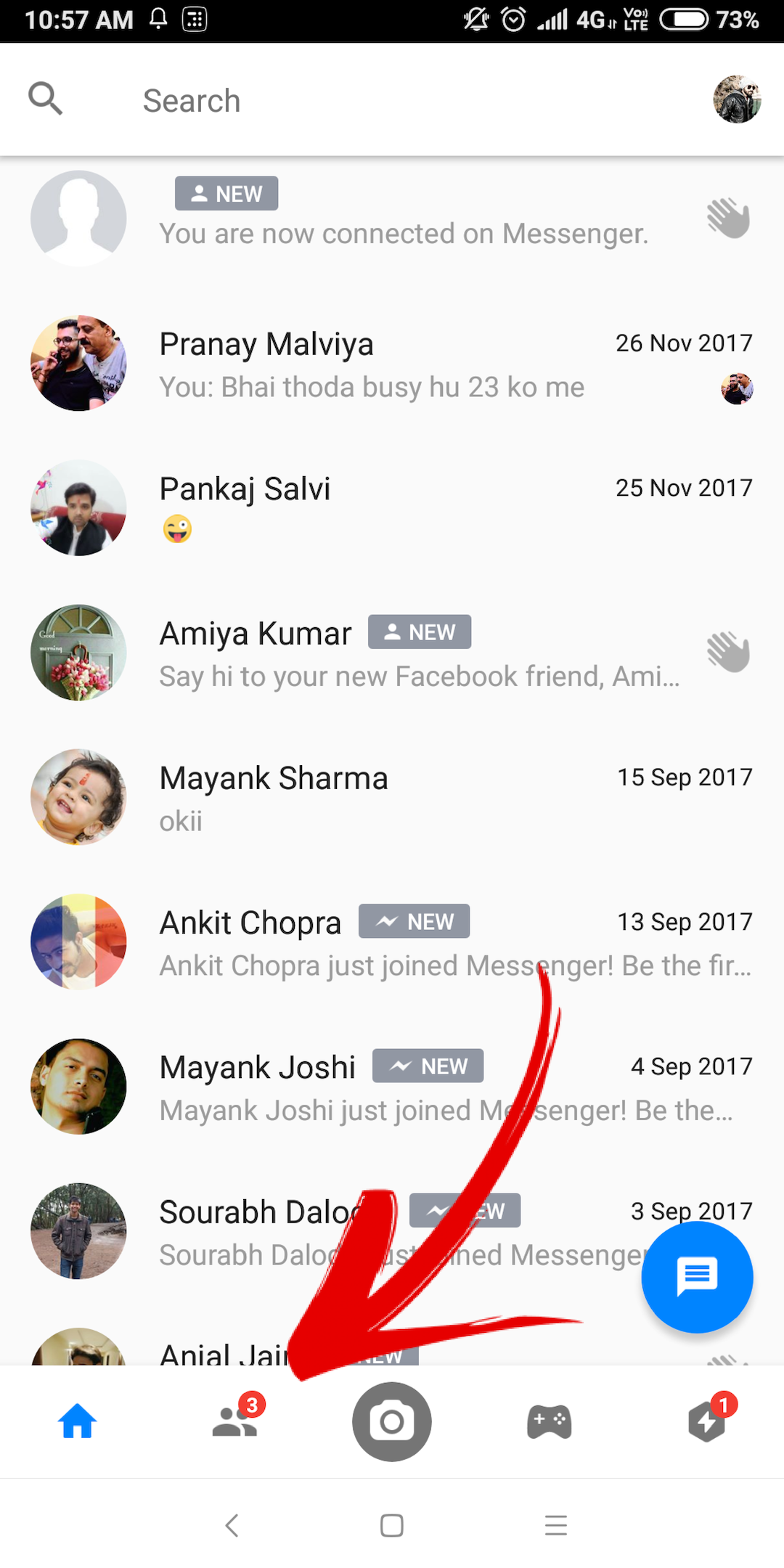The height and width of the screenshot is (1568, 784).
Task: Open your profile picture settings
Action: click(736, 99)
